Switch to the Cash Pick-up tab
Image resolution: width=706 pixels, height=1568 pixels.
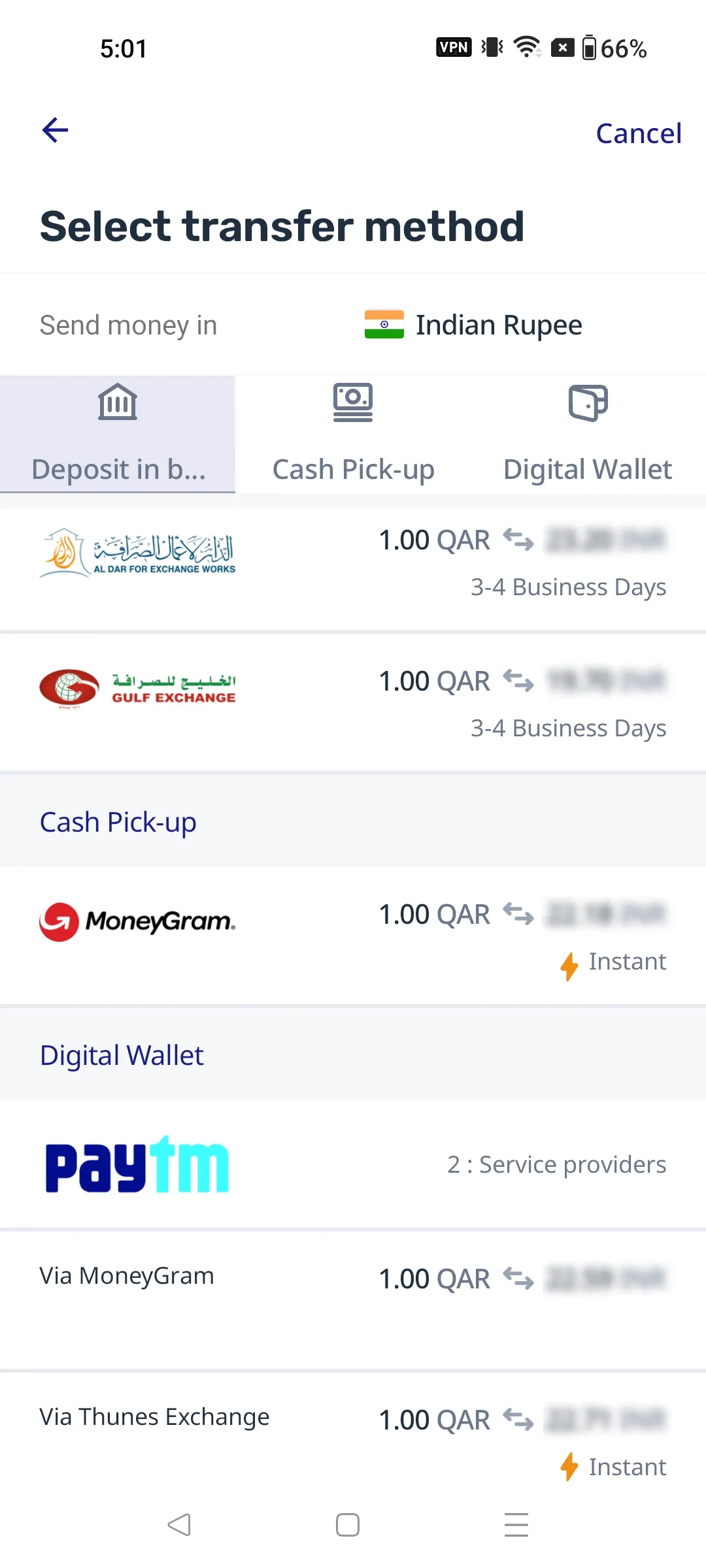click(353, 434)
